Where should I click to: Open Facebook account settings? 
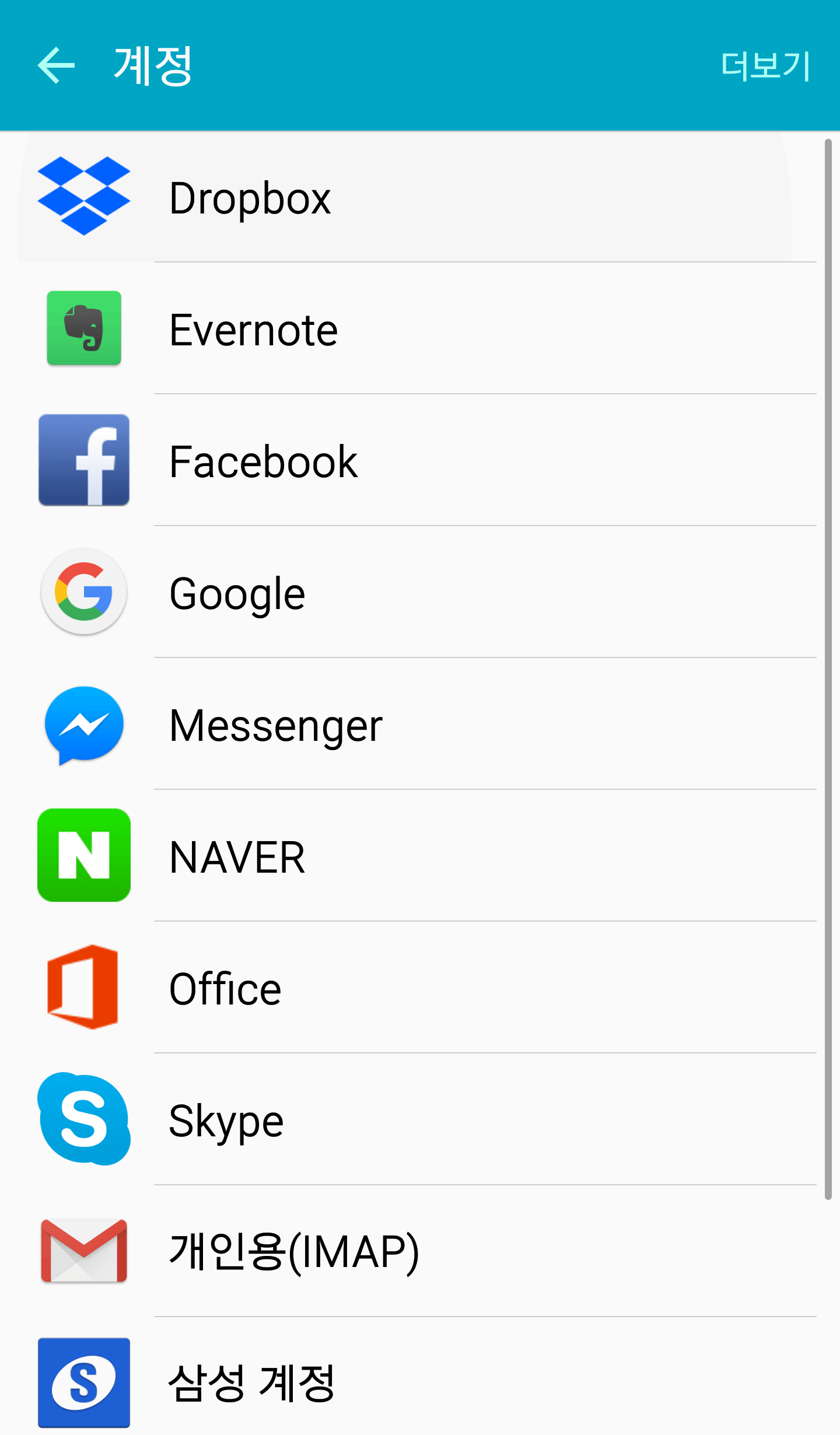pyautogui.click(x=408, y=461)
